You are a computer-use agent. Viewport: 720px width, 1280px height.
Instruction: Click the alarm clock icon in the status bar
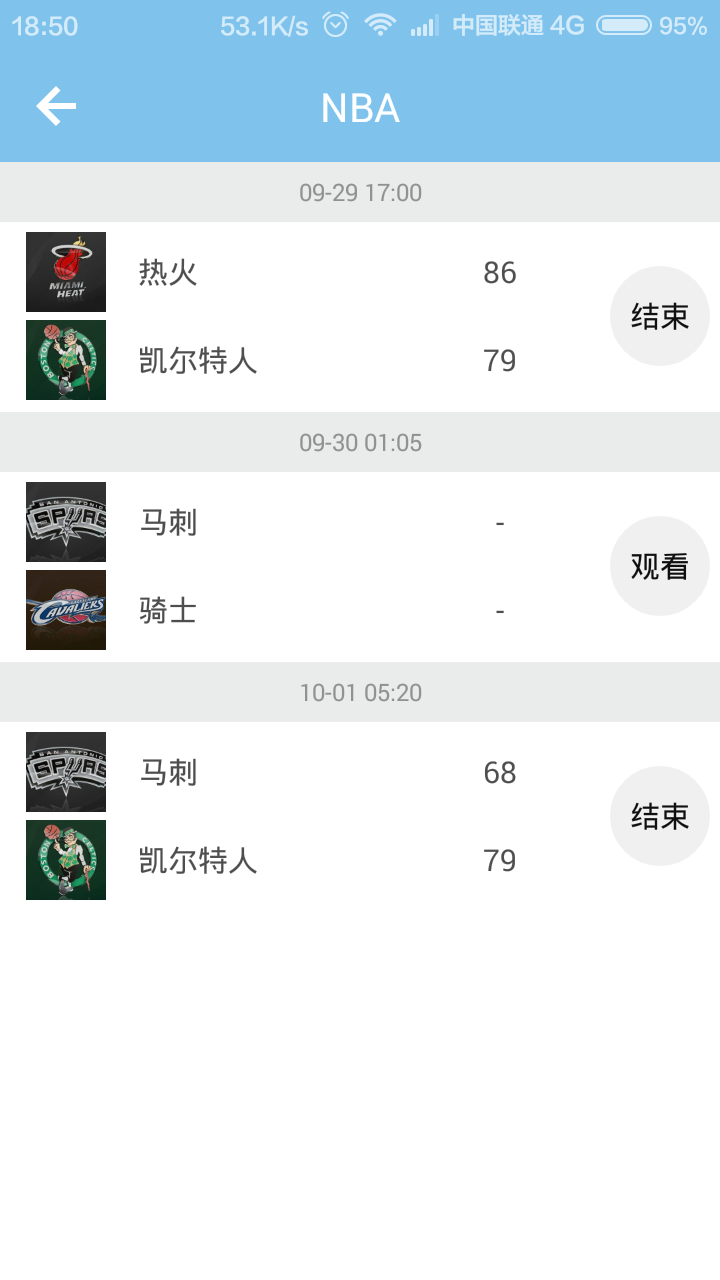(x=335, y=27)
